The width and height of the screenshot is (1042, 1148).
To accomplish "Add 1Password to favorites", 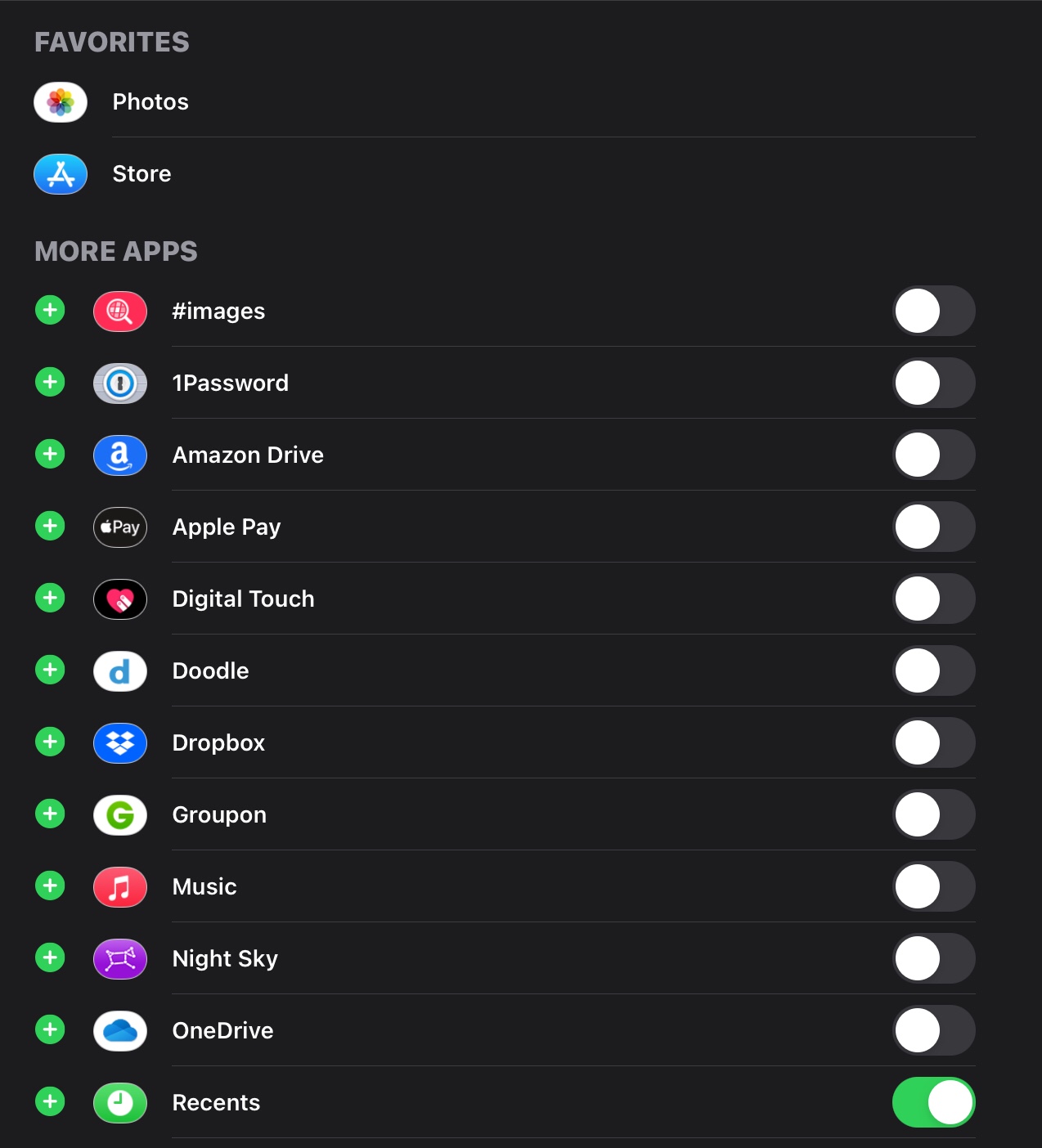I will point(50,382).
